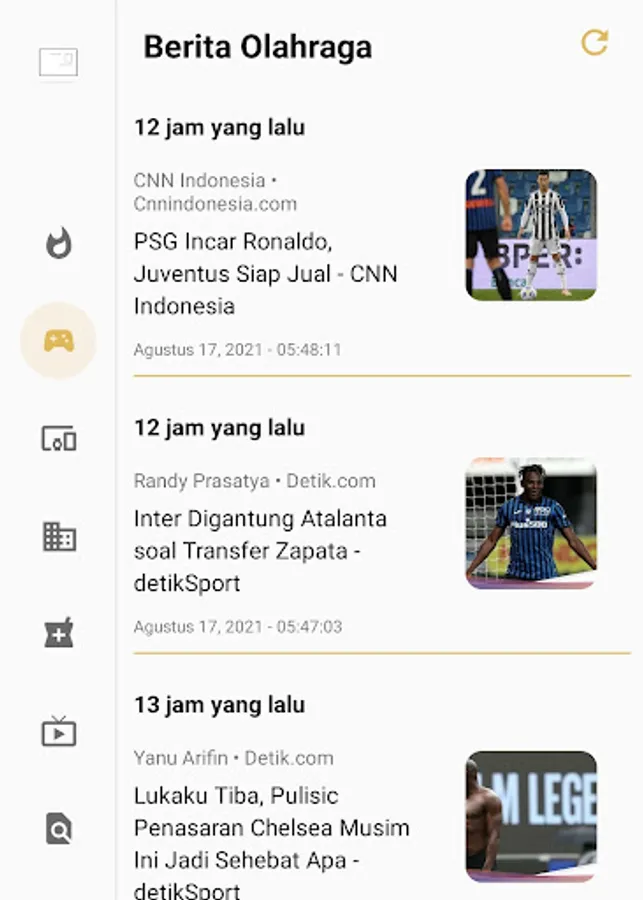The width and height of the screenshot is (643, 900).
Task: Read the PSG Incar Ronaldo article
Action: [x=266, y=274]
